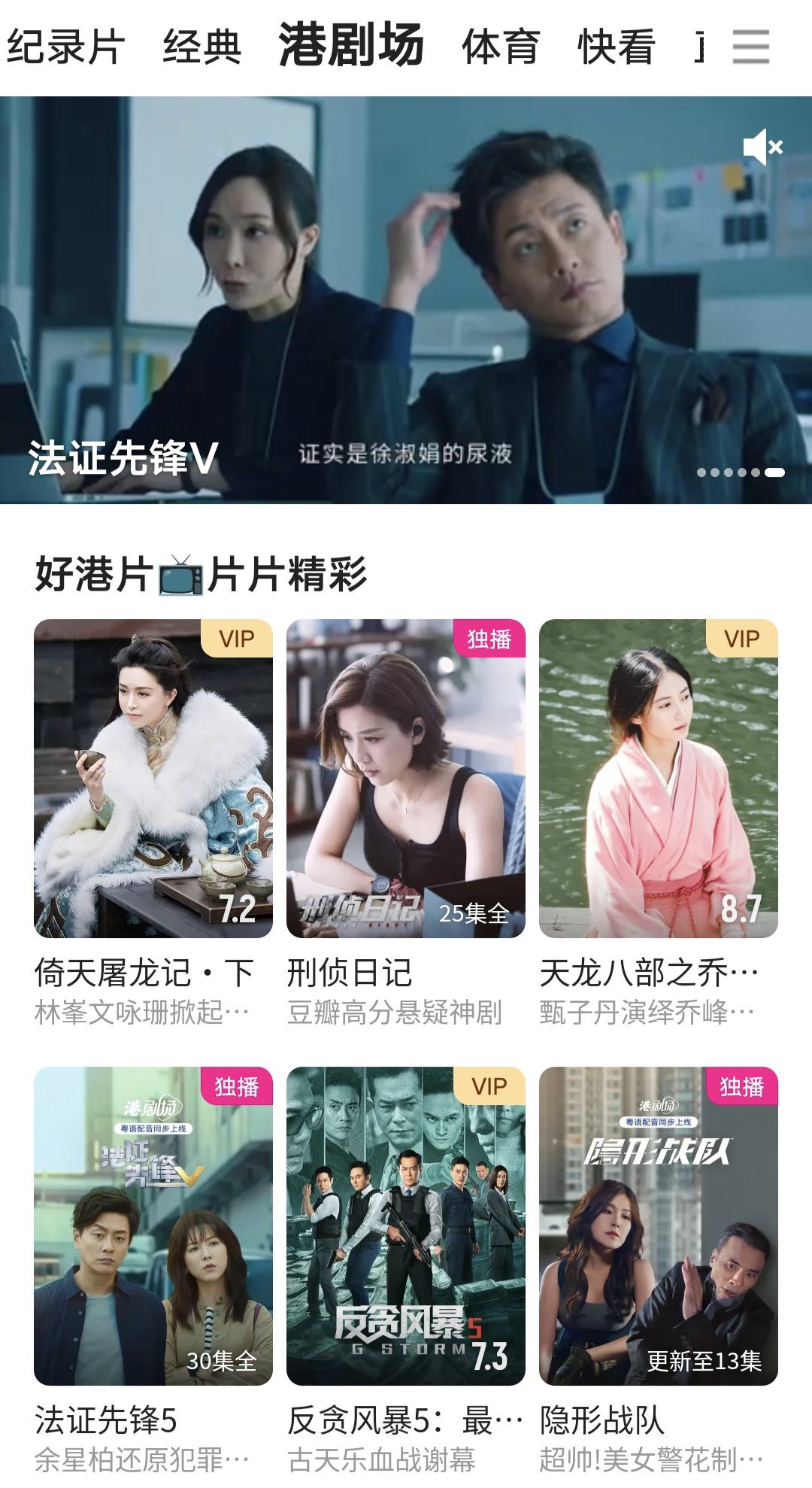Go to the 快看 tab
This screenshot has height=1488, width=812.
click(617, 47)
